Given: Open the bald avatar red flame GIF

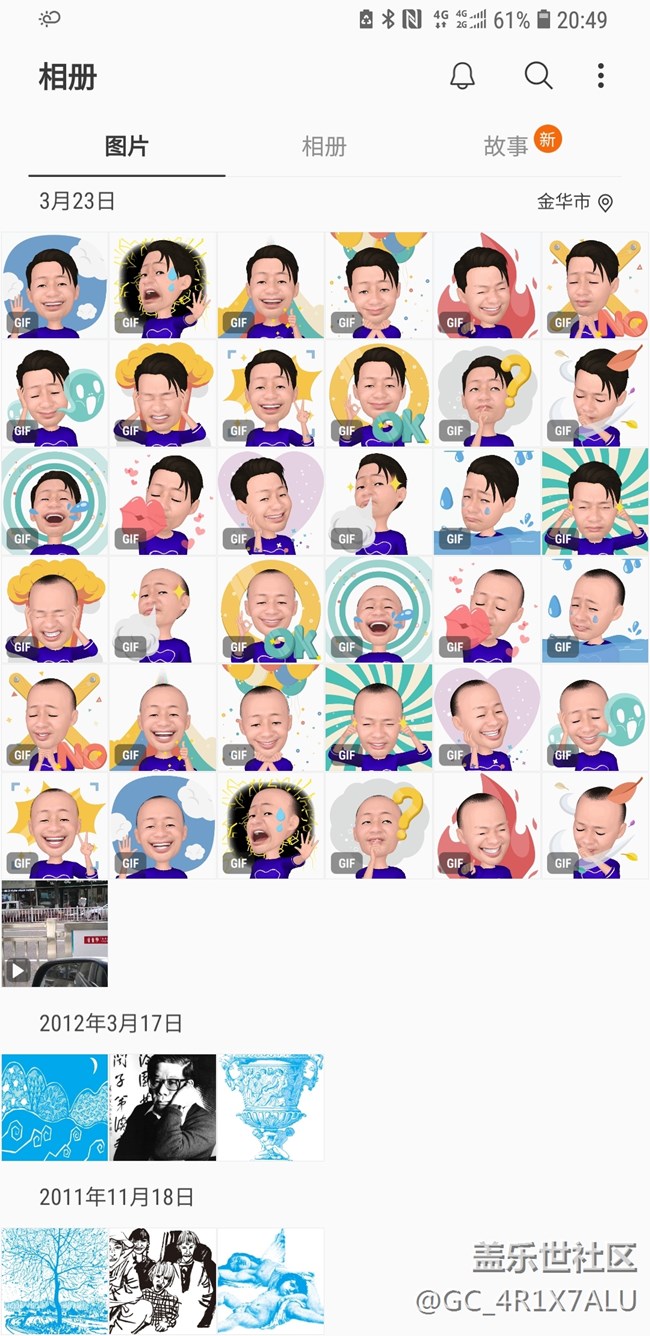Looking at the screenshot, I should pyautogui.click(x=486, y=825).
